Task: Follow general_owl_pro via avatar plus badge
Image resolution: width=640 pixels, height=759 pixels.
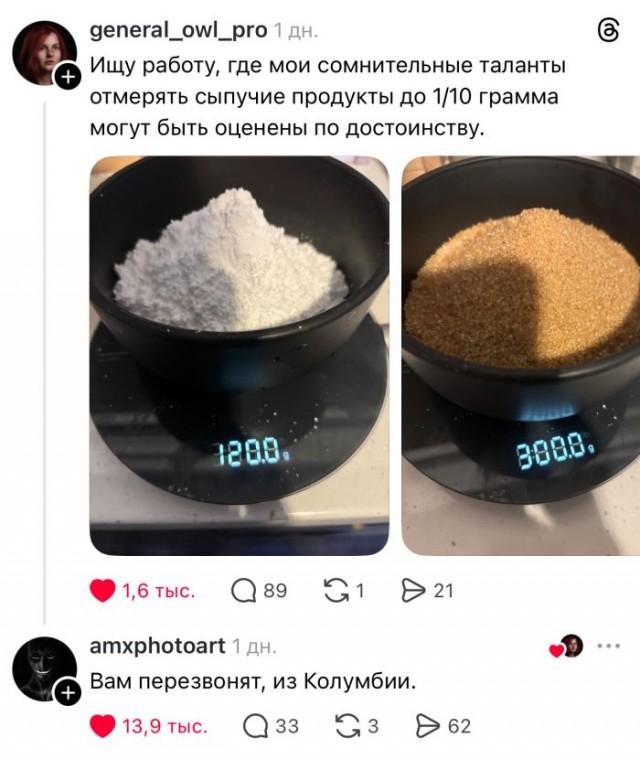Action: tap(67, 77)
